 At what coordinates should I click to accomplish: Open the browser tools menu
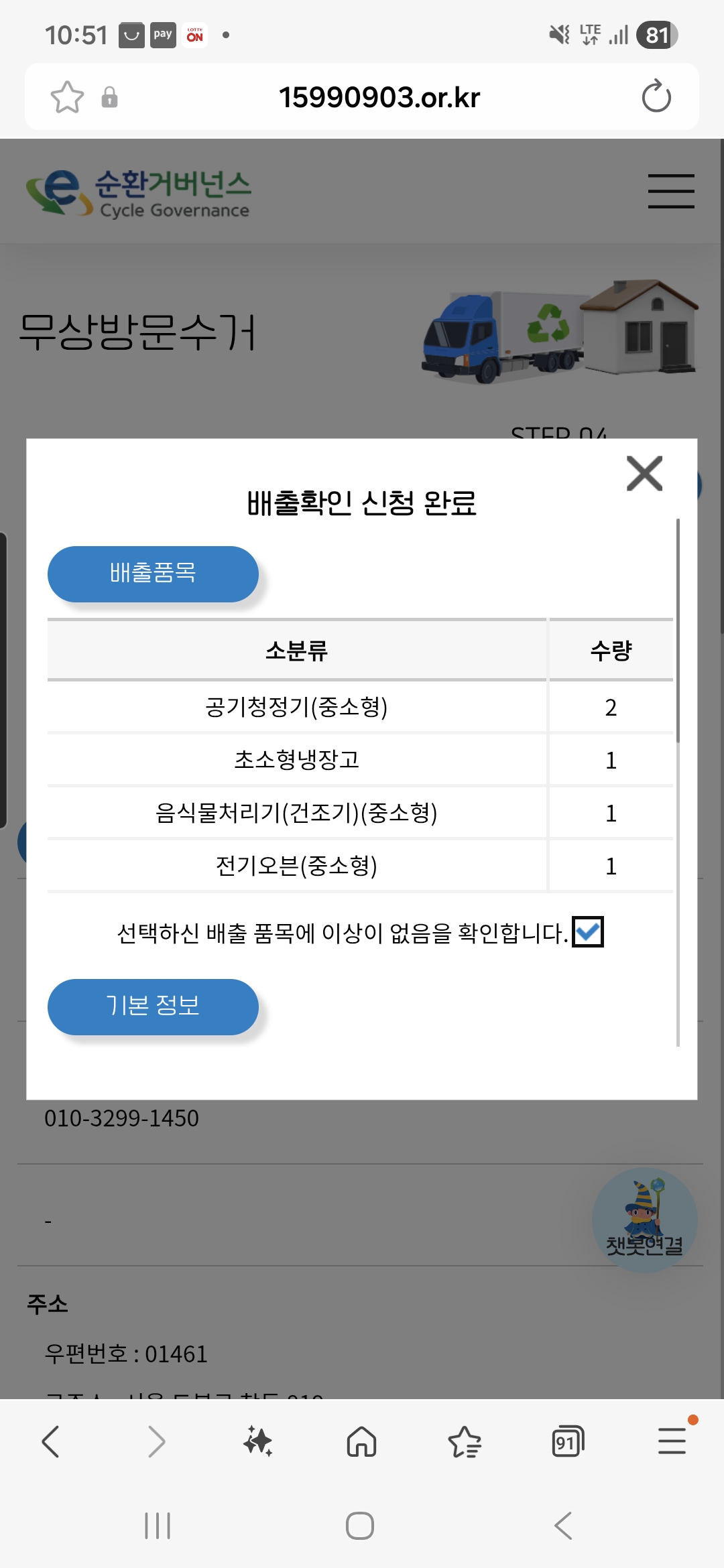[x=672, y=1441]
